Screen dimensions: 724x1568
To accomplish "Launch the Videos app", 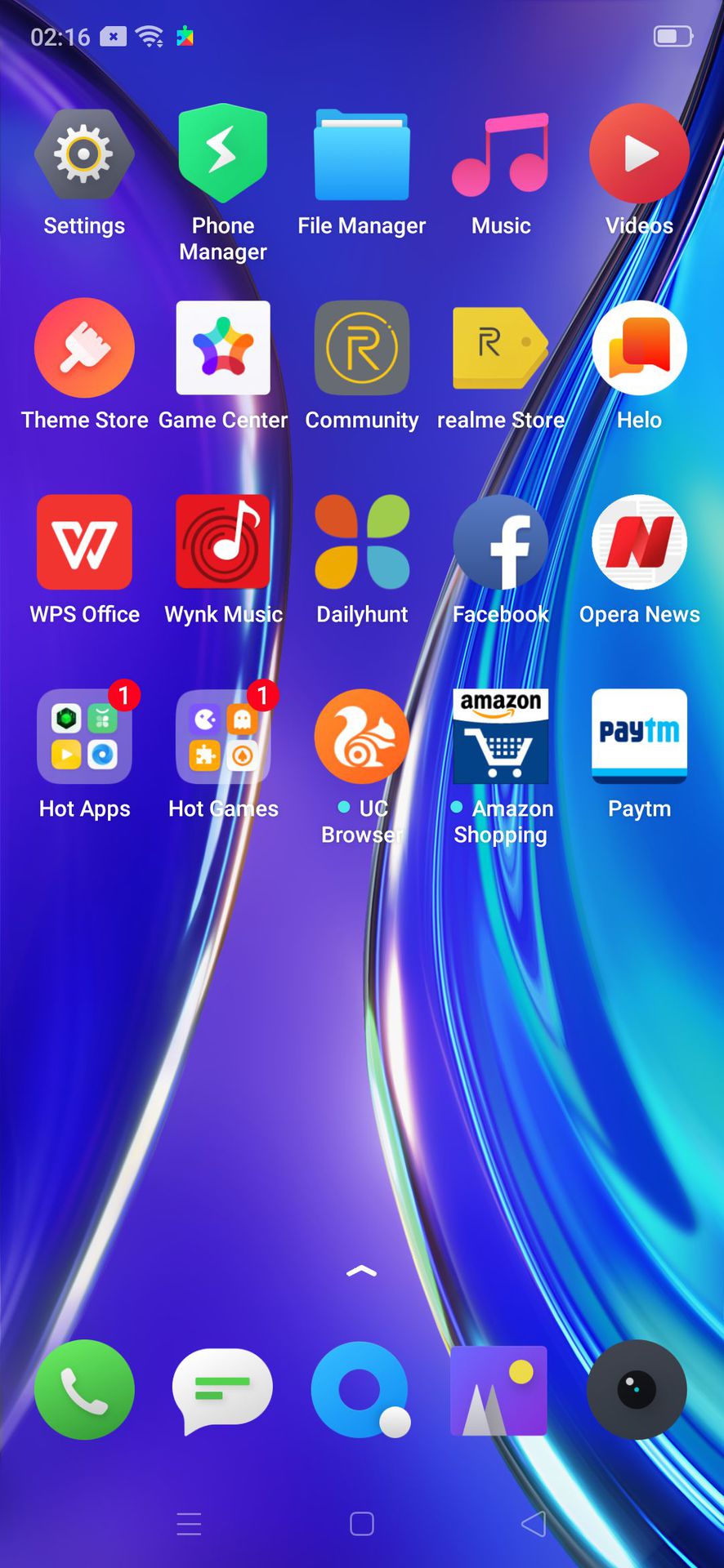I will pyautogui.click(x=639, y=154).
